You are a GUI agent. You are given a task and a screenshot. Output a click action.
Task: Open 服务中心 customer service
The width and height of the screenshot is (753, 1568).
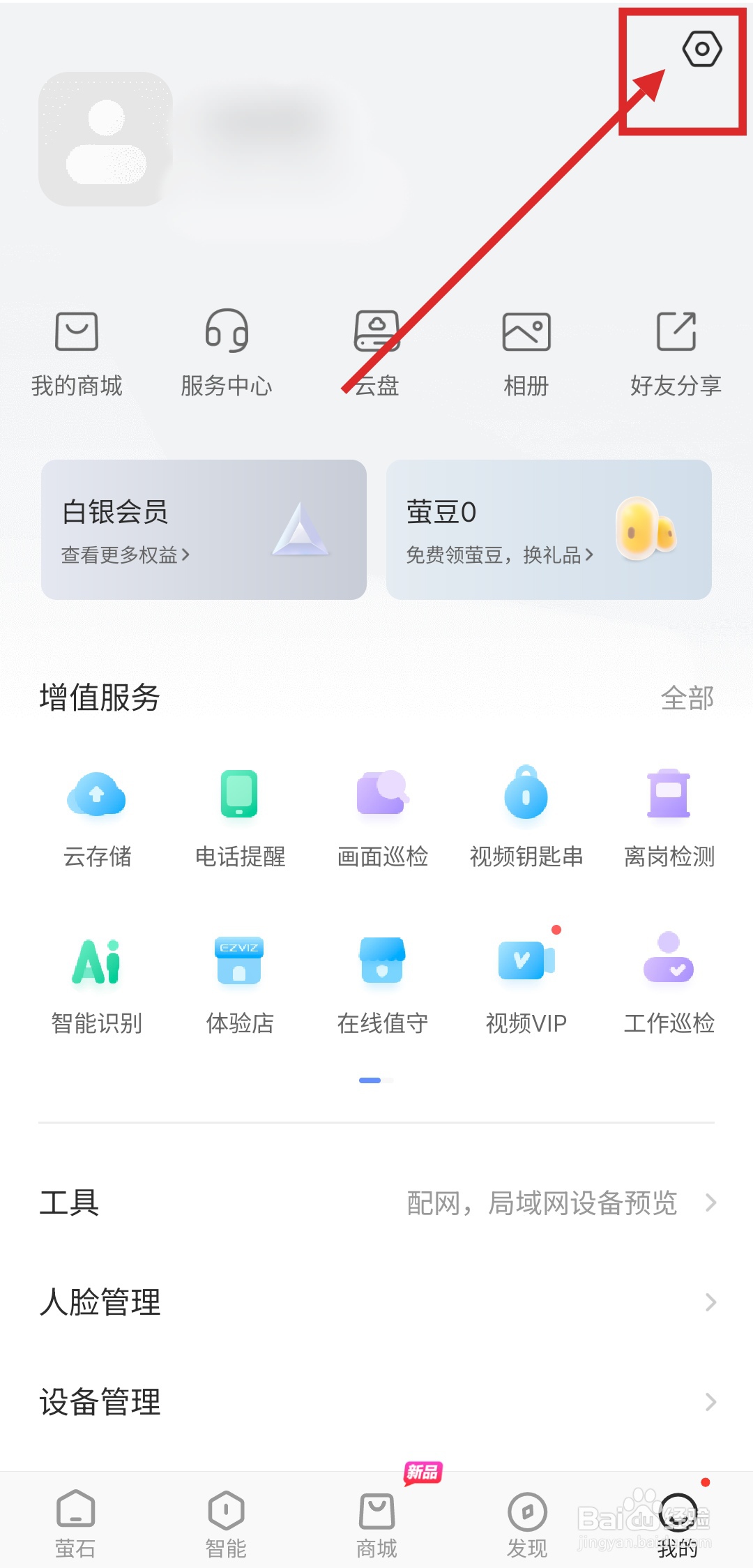[227, 354]
